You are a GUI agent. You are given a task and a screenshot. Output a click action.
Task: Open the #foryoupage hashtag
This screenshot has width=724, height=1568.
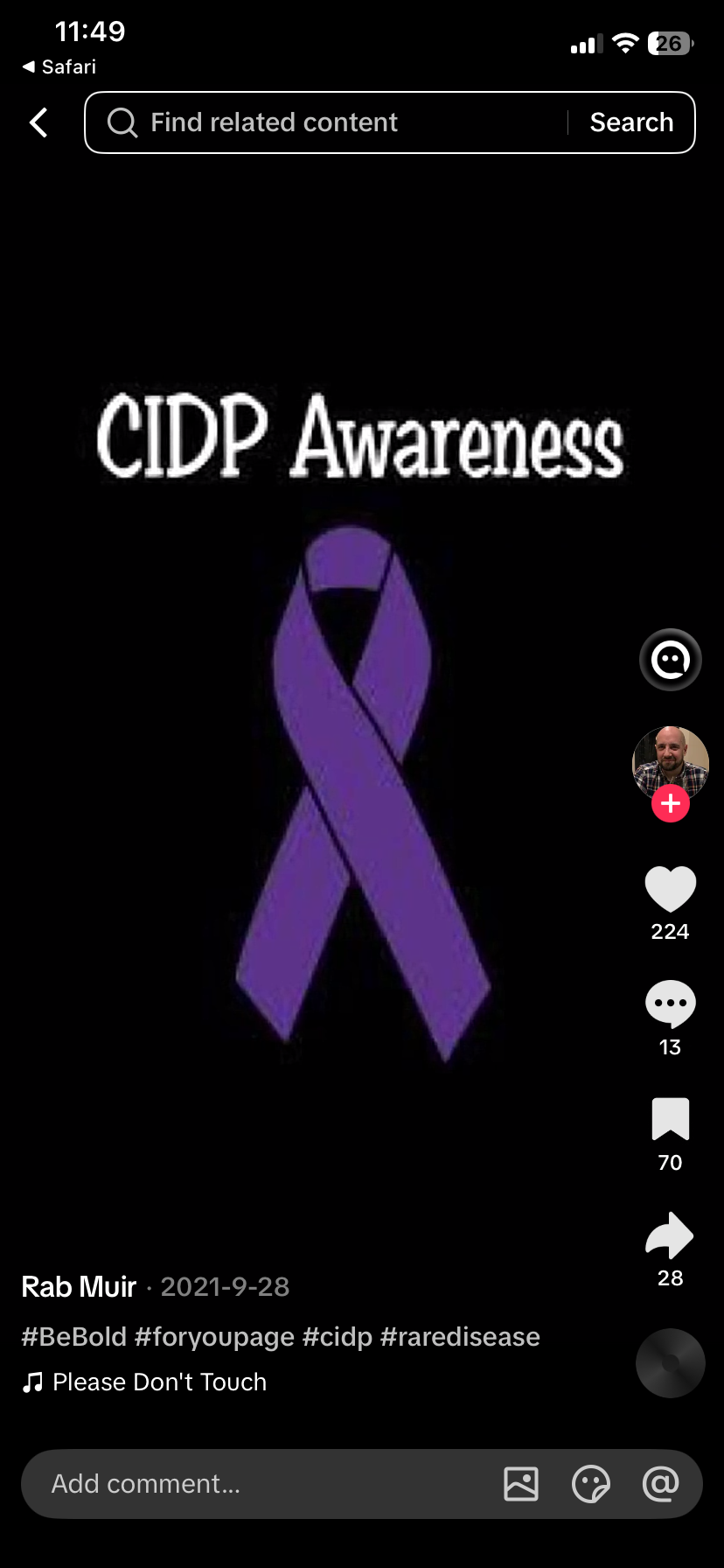(214, 1337)
